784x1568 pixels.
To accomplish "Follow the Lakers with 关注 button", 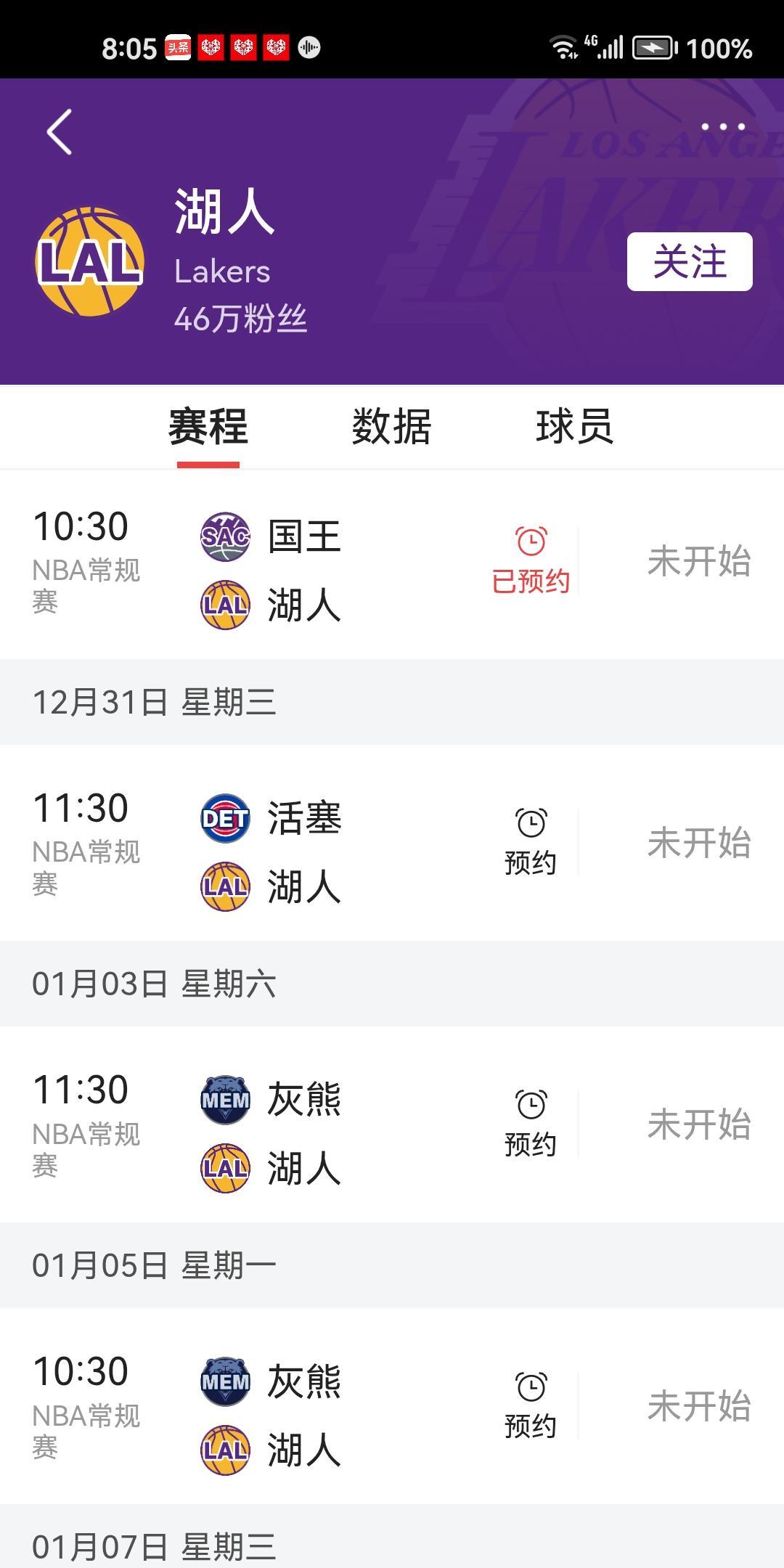I will pyautogui.click(x=690, y=261).
